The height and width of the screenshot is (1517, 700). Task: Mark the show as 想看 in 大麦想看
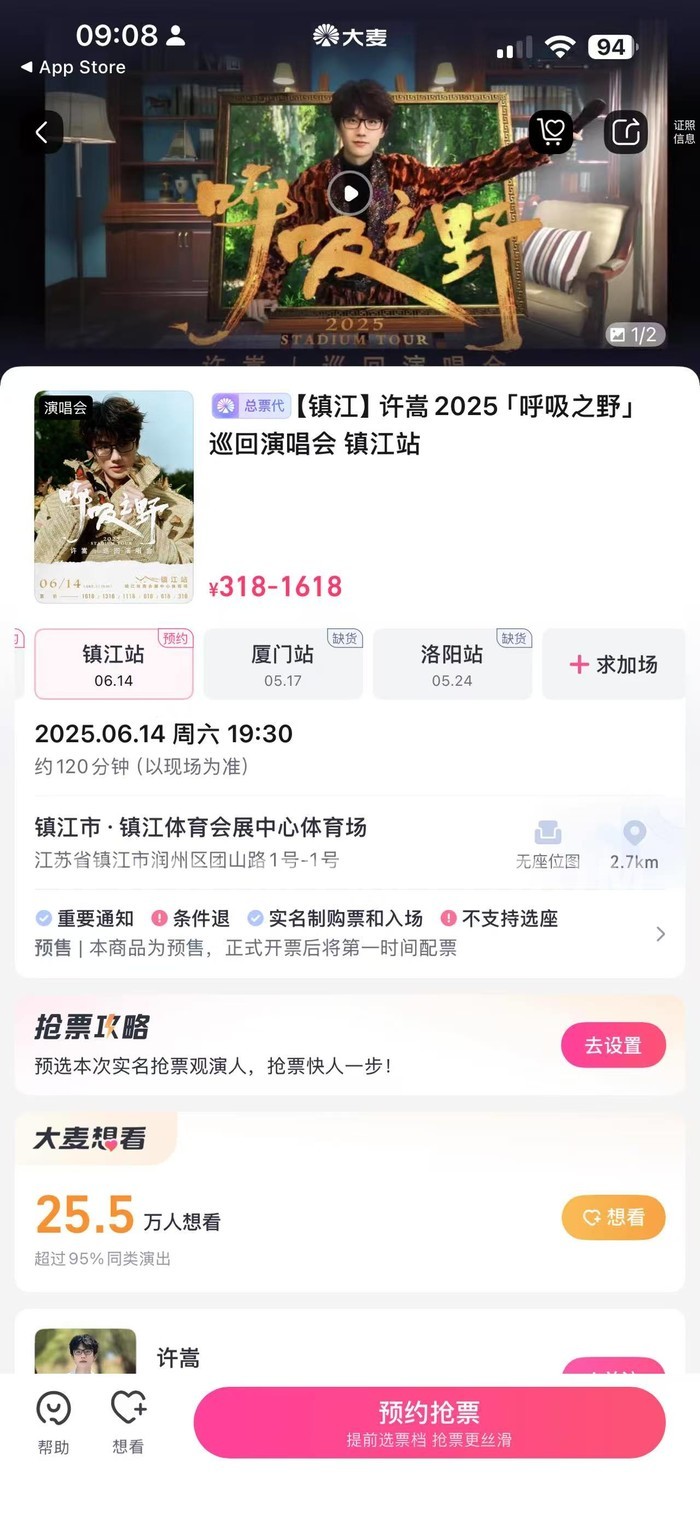[613, 1217]
